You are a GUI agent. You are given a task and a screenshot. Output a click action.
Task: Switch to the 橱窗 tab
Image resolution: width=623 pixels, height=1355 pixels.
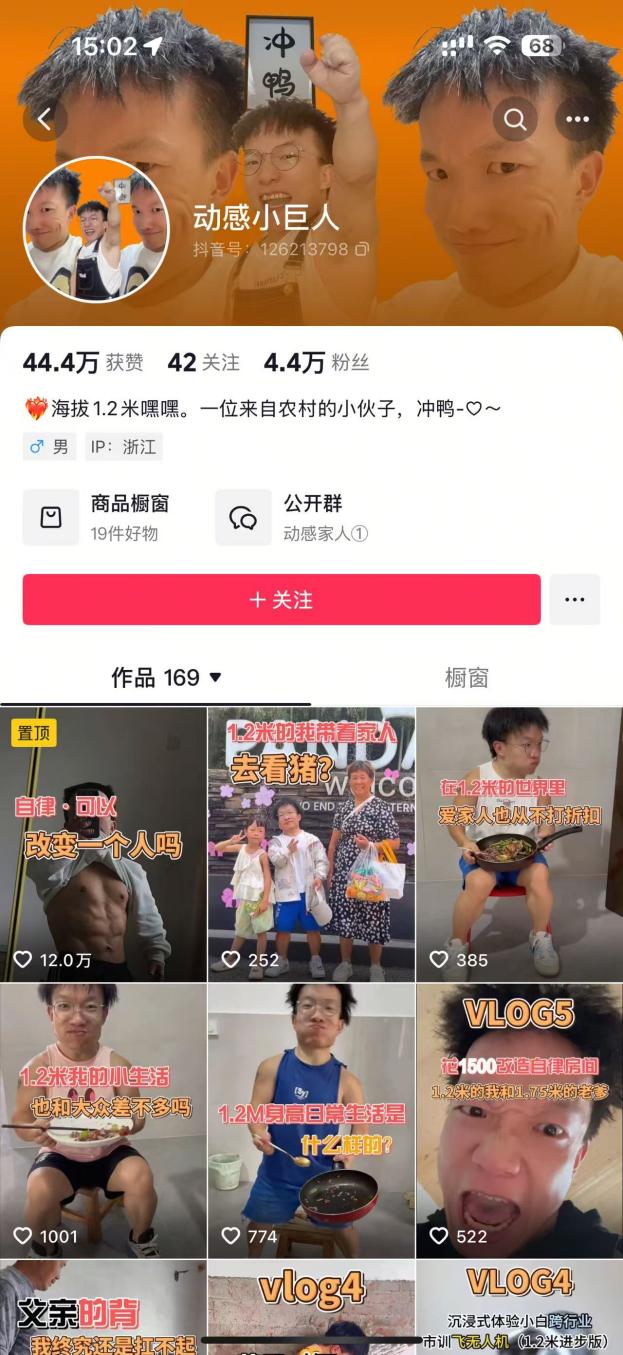[466, 678]
